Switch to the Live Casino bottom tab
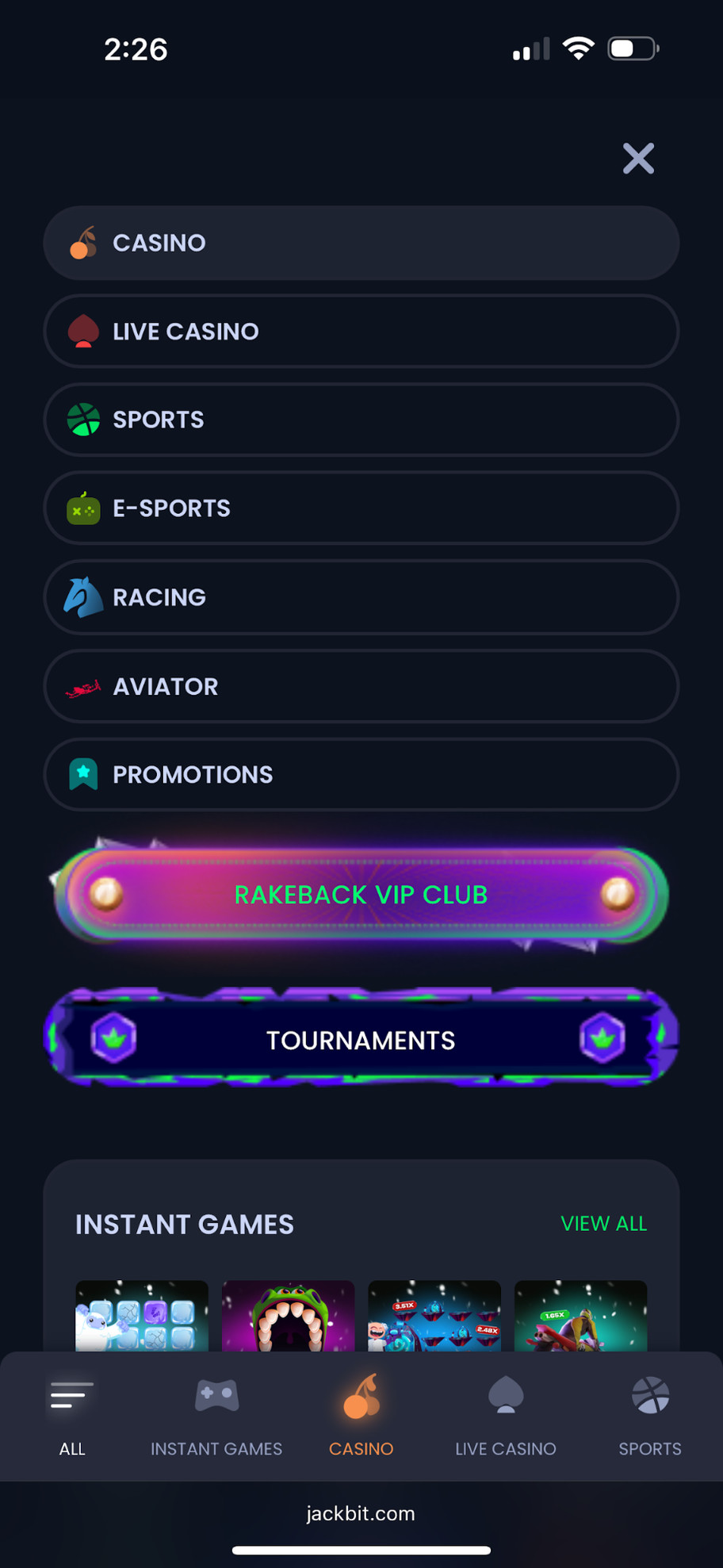This screenshot has width=723, height=1568. 506,1417
